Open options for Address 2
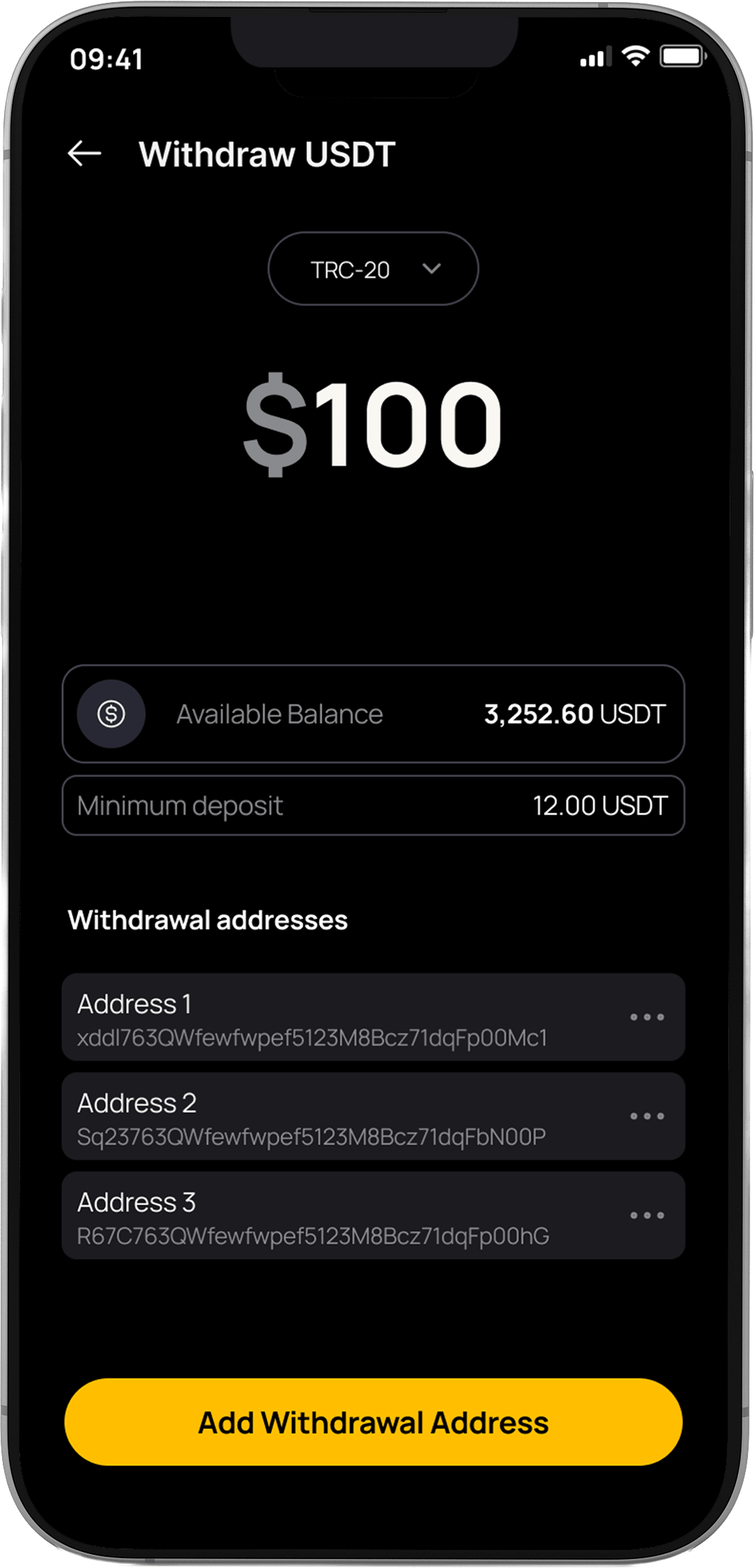 647,1117
